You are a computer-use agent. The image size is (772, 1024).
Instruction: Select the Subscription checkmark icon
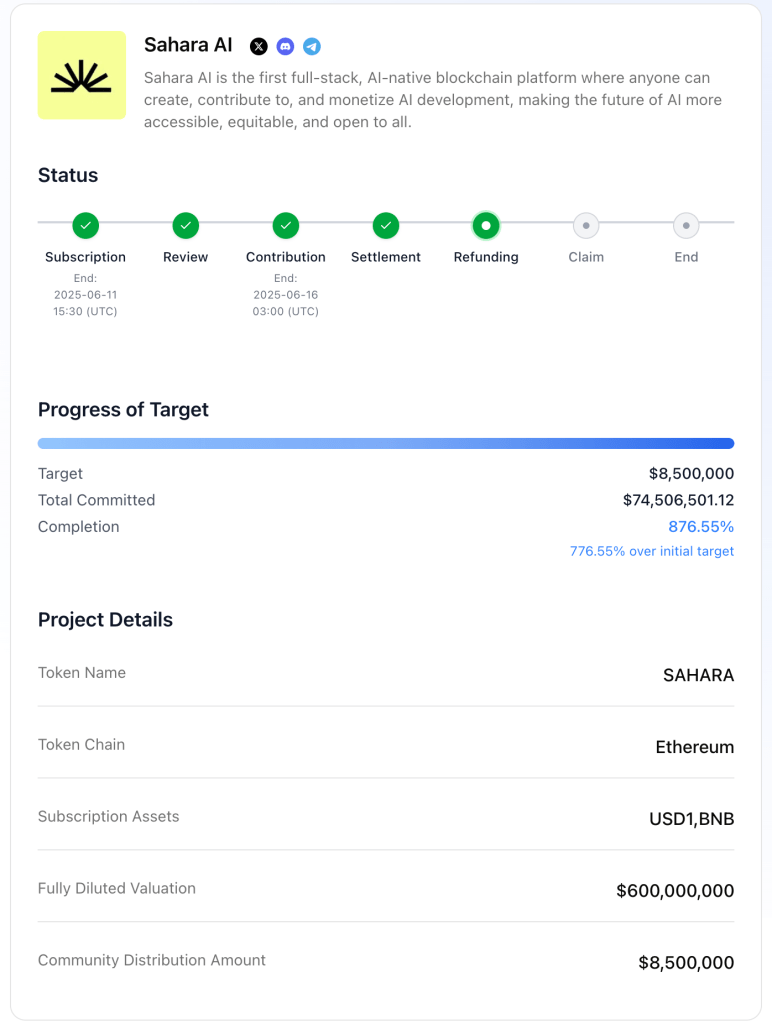(85, 225)
